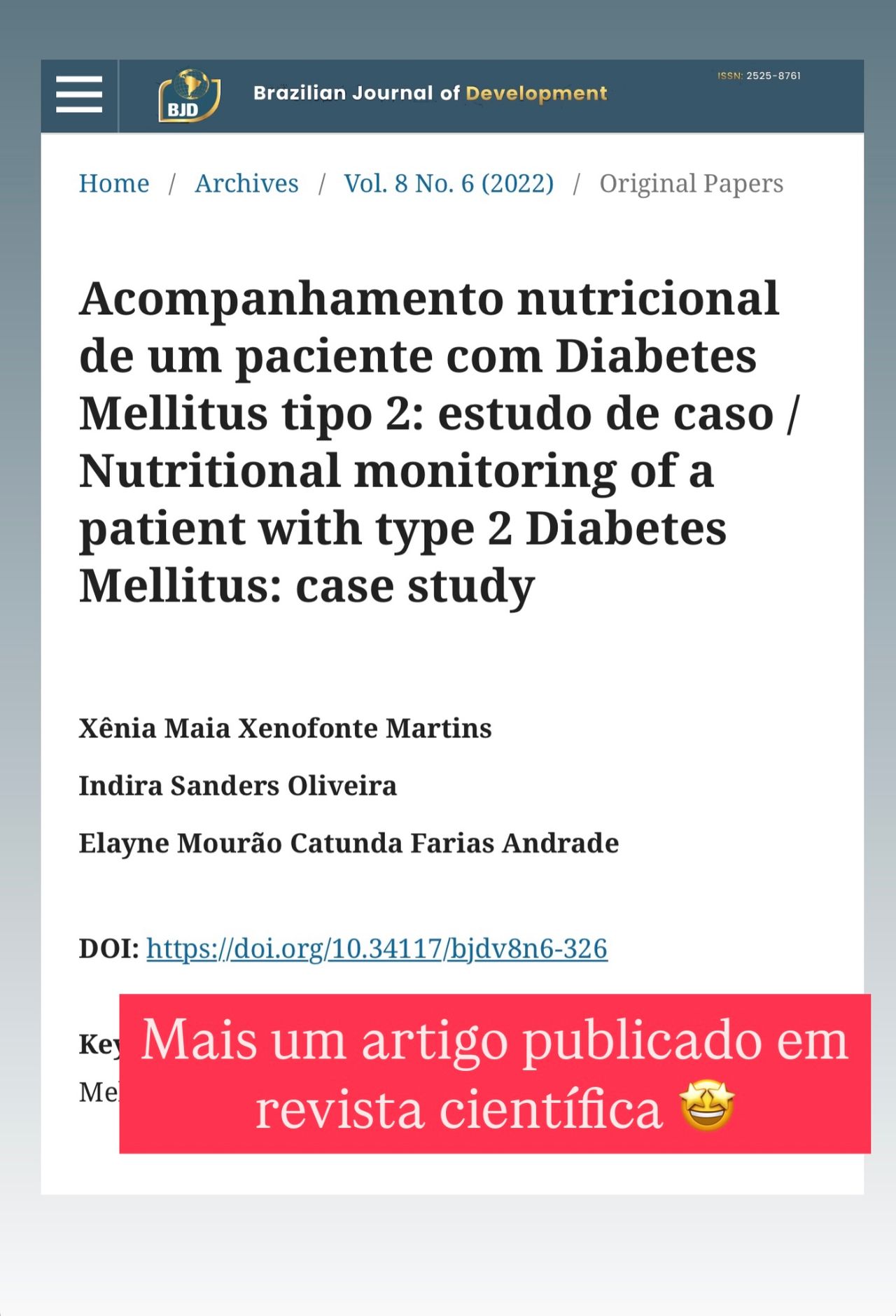896x1316 pixels.
Task: Open the Home page from breadcrumbs
Action: (x=114, y=183)
